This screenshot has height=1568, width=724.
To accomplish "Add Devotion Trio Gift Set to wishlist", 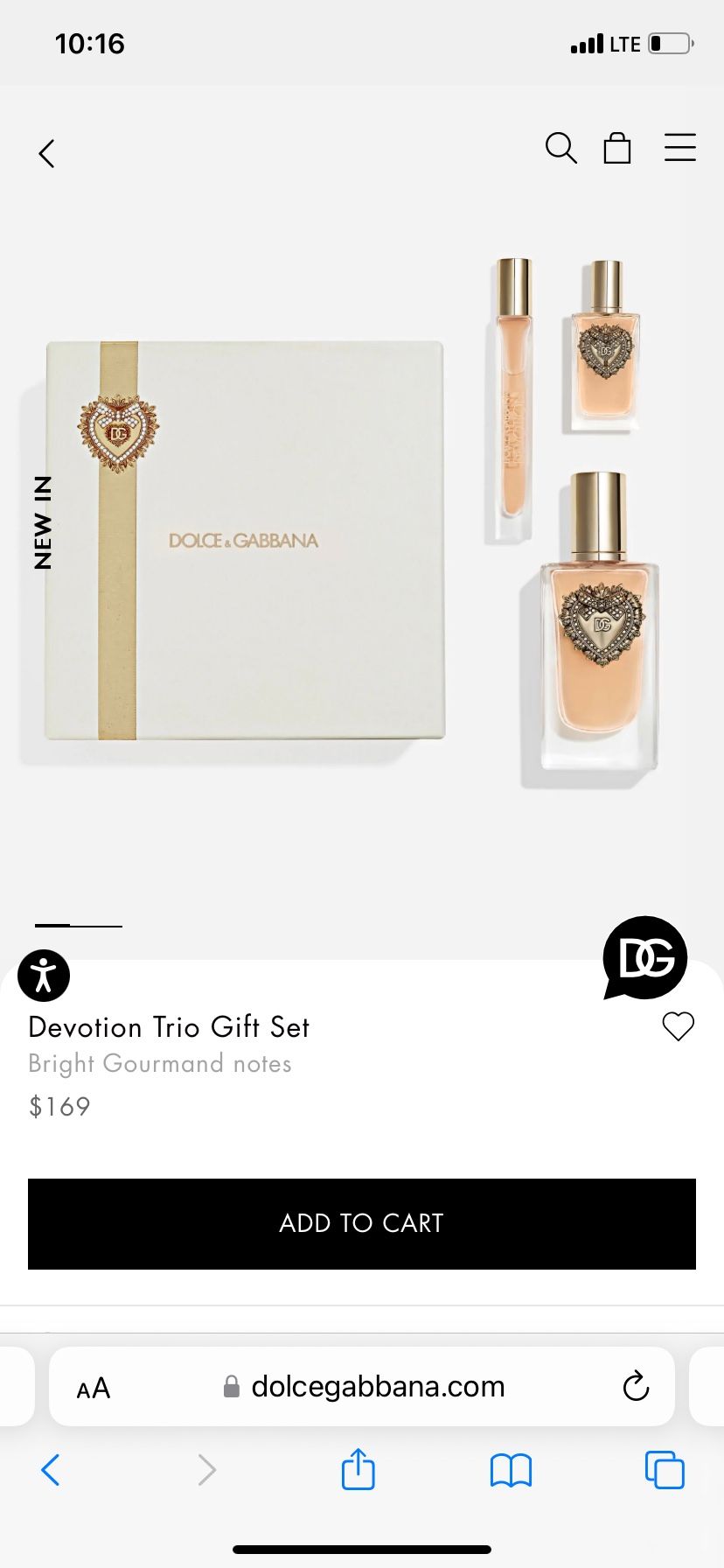I will pos(678,1027).
